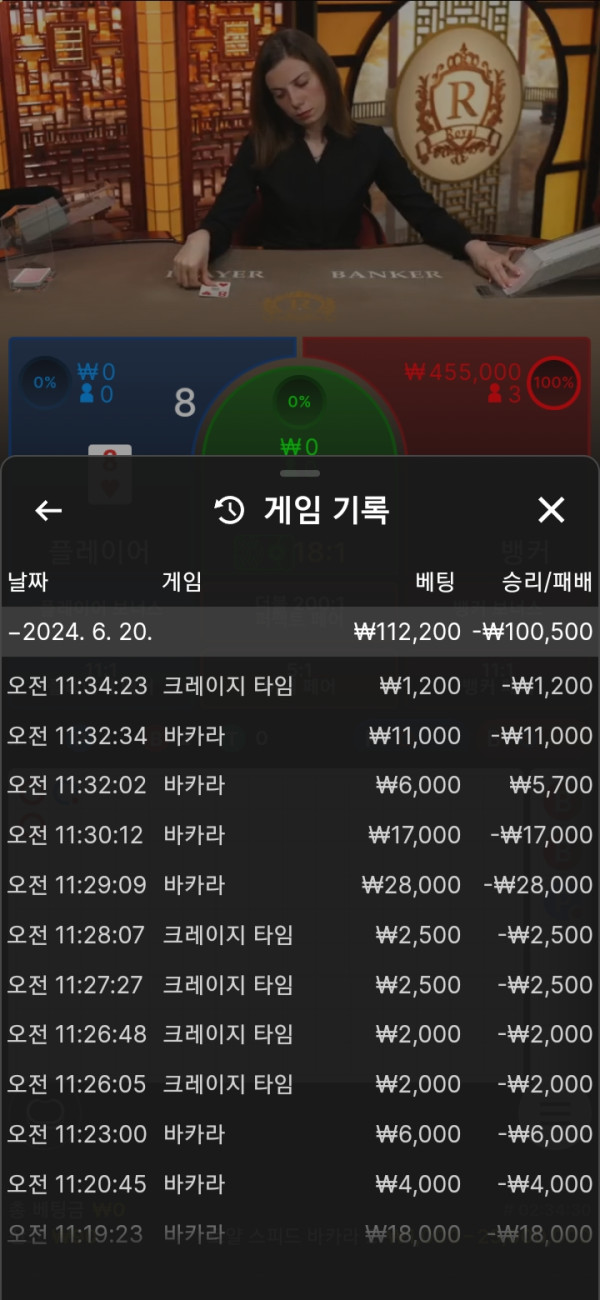Open the 오전 11:26:05 크레이지 타임 record
The width and height of the screenshot is (600, 1300).
pyautogui.click(x=300, y=1084)
